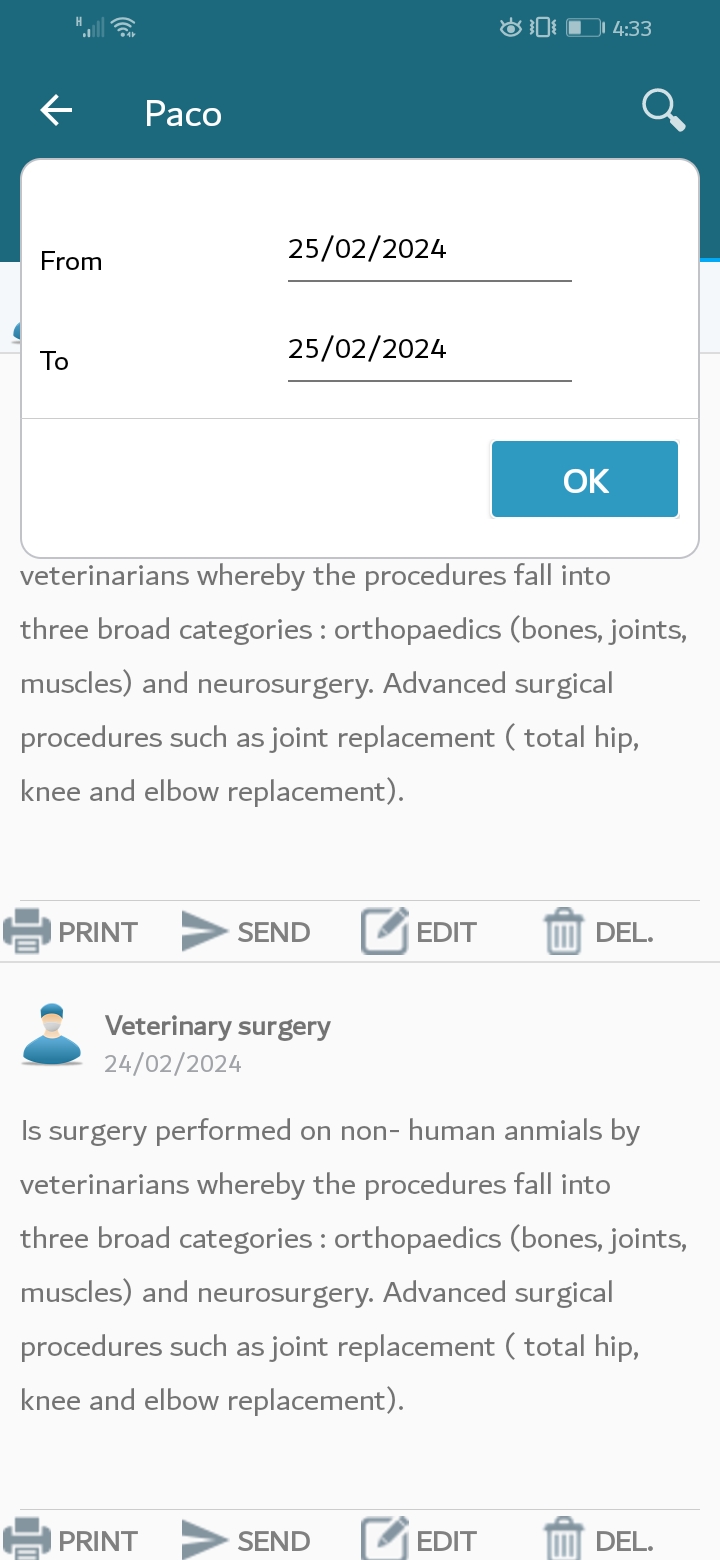Screen dimensions: 720x1560
Task: Confirm the date range with OK
Action: [585, 480]
